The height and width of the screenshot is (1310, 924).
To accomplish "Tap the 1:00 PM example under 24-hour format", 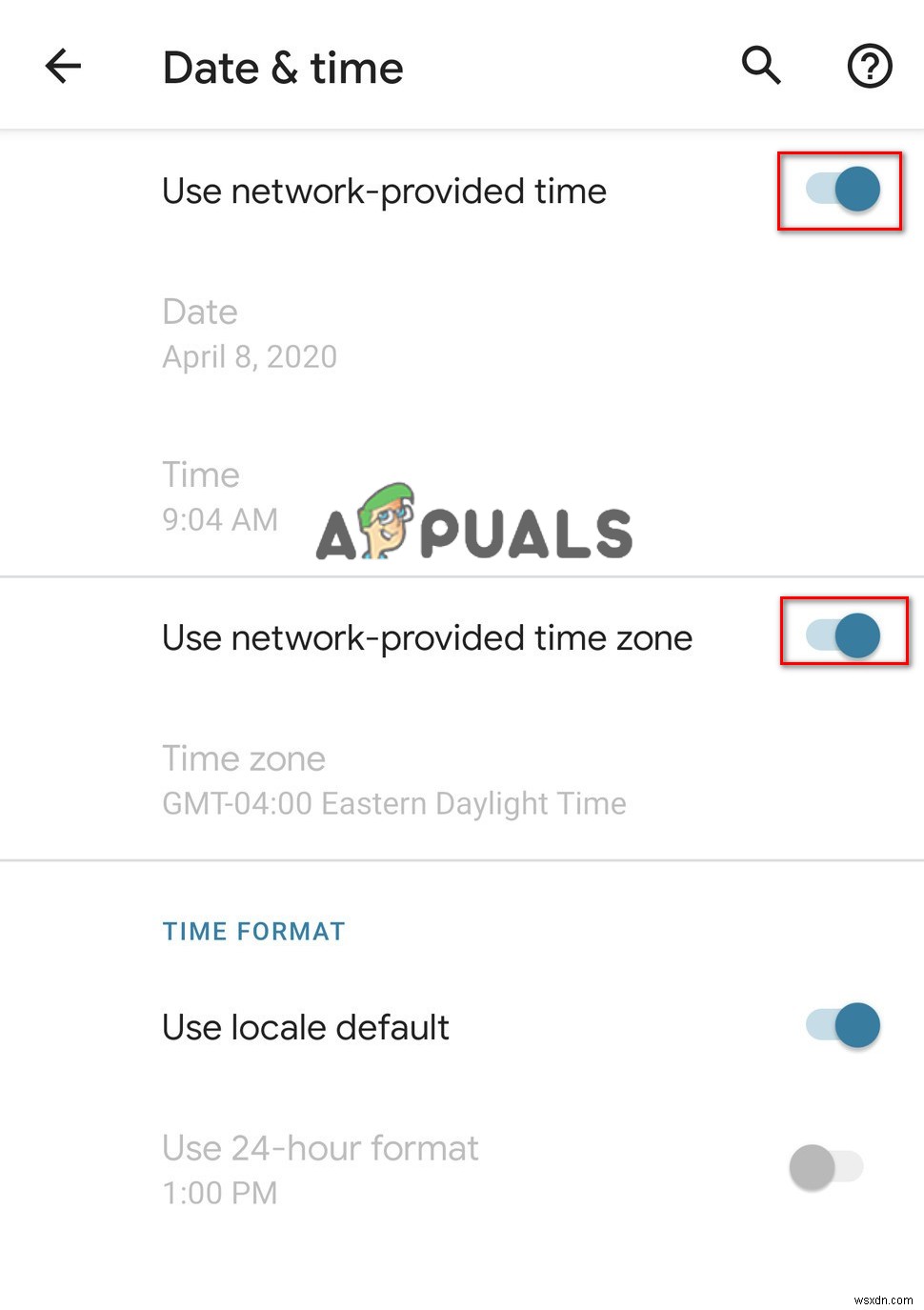I will [219, 1193].
